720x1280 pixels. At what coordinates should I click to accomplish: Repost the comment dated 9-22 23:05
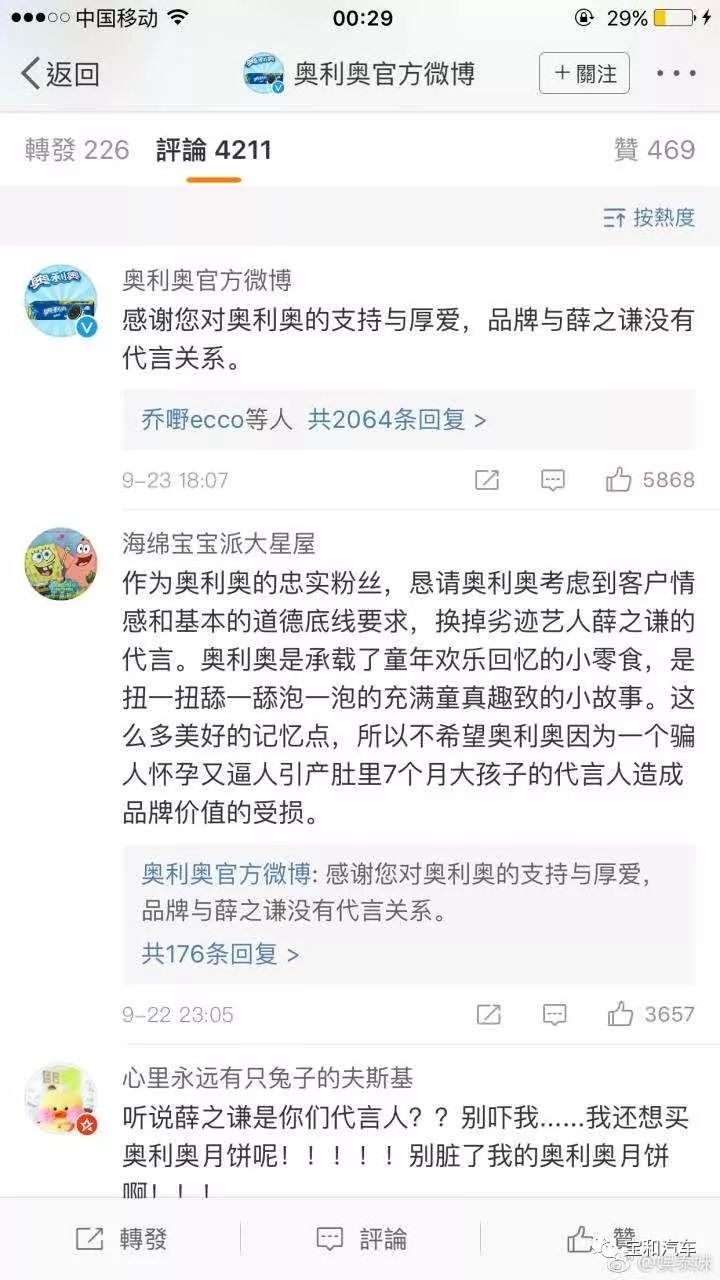488,1015
